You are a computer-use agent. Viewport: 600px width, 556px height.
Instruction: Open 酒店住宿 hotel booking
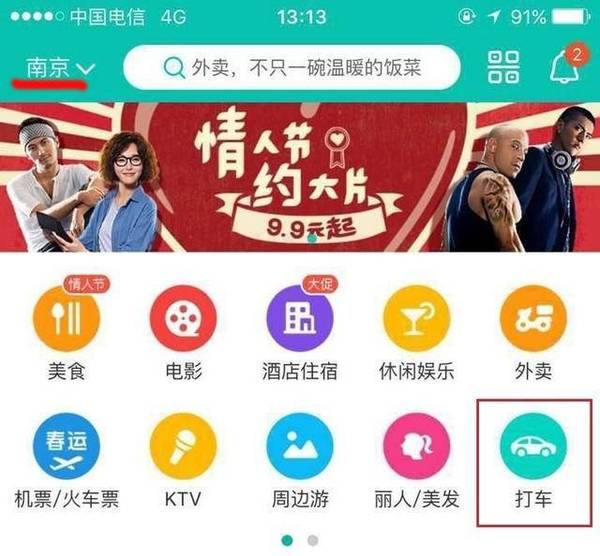(x=300, y=323)
